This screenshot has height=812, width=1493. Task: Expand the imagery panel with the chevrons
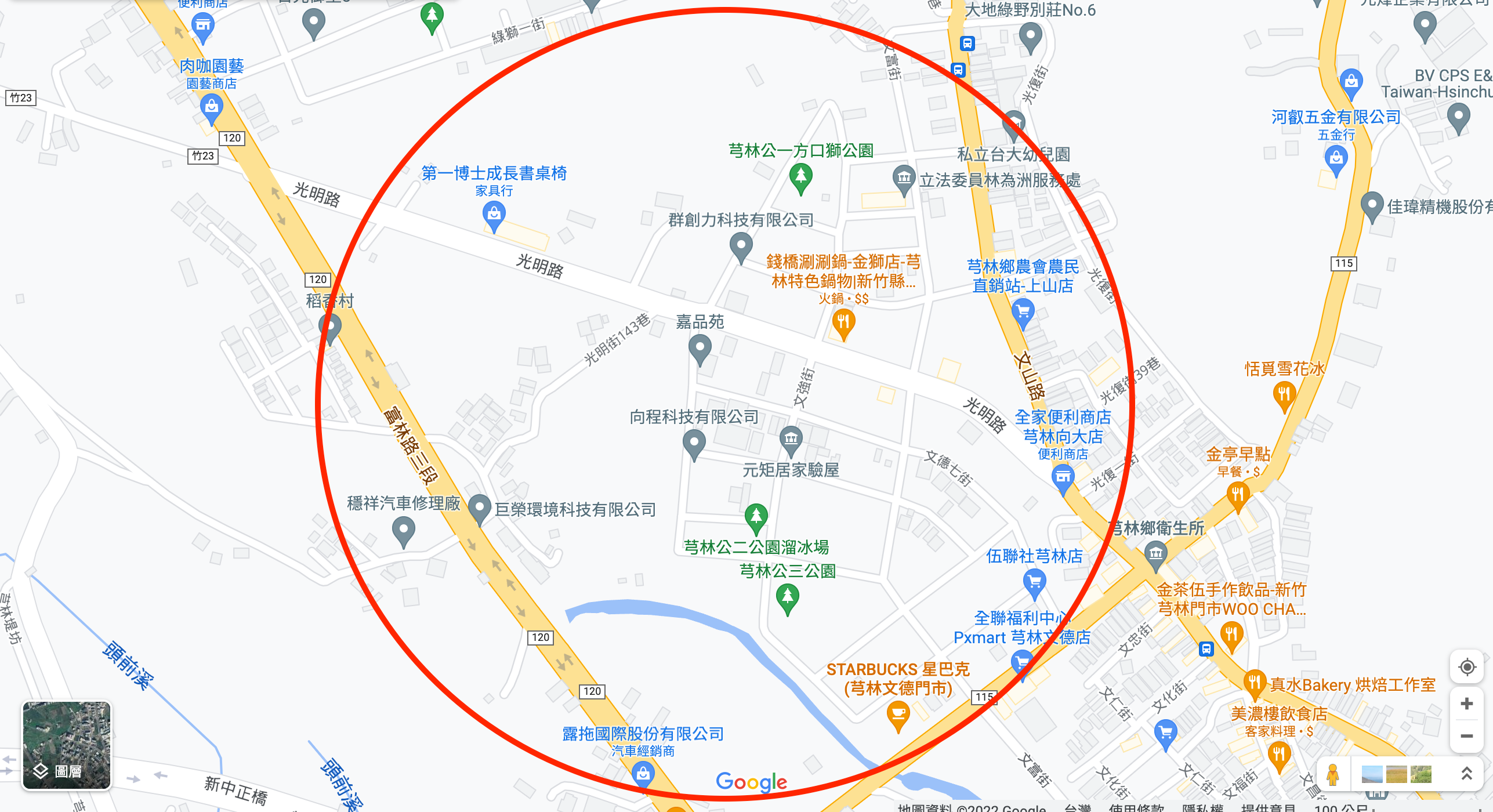click(1466, 774)
